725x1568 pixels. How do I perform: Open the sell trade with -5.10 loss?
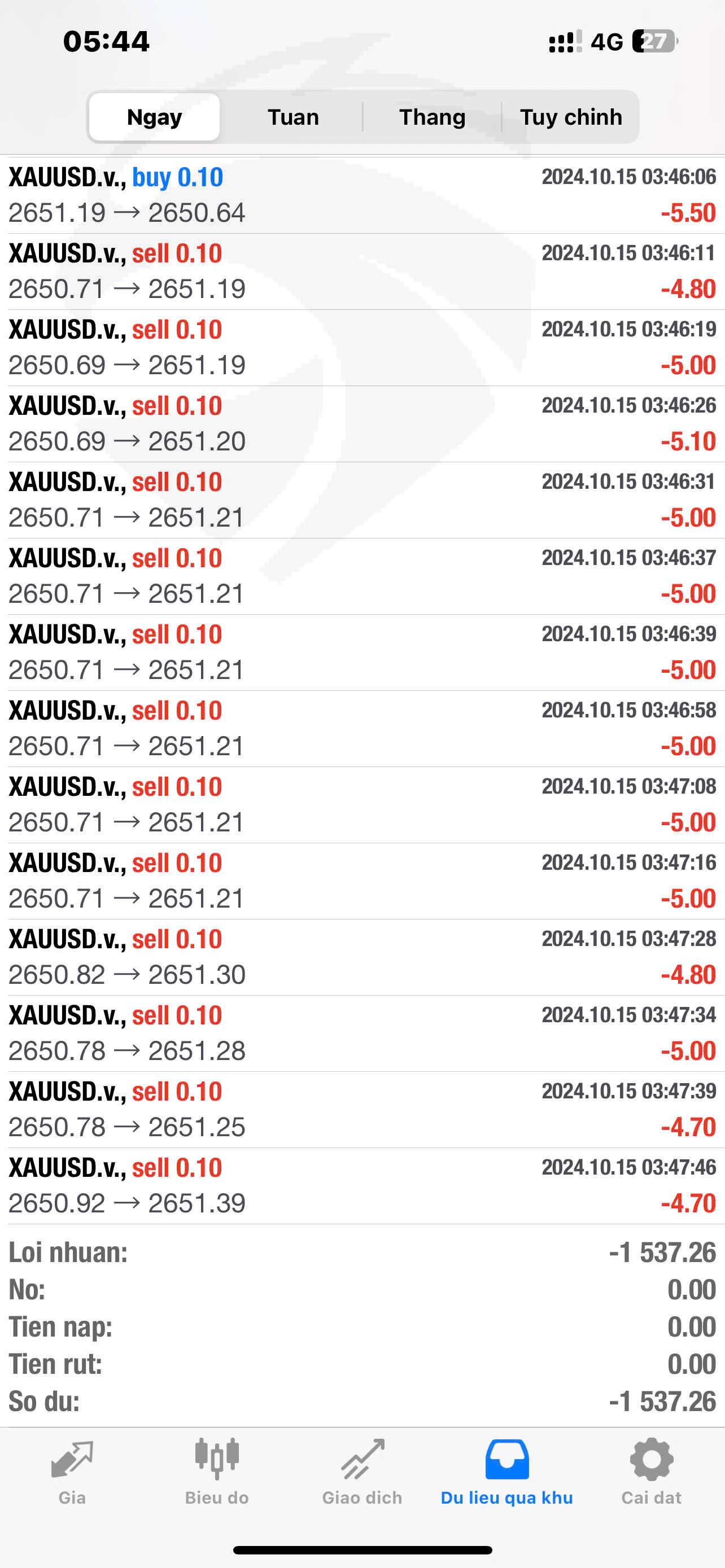coord(362,424)
